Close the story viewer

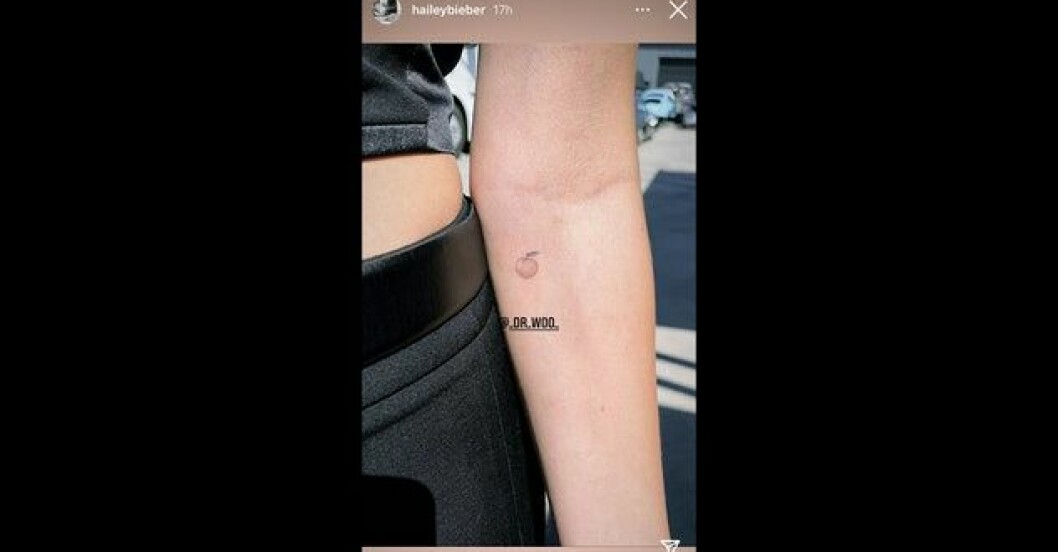[678, 10]
